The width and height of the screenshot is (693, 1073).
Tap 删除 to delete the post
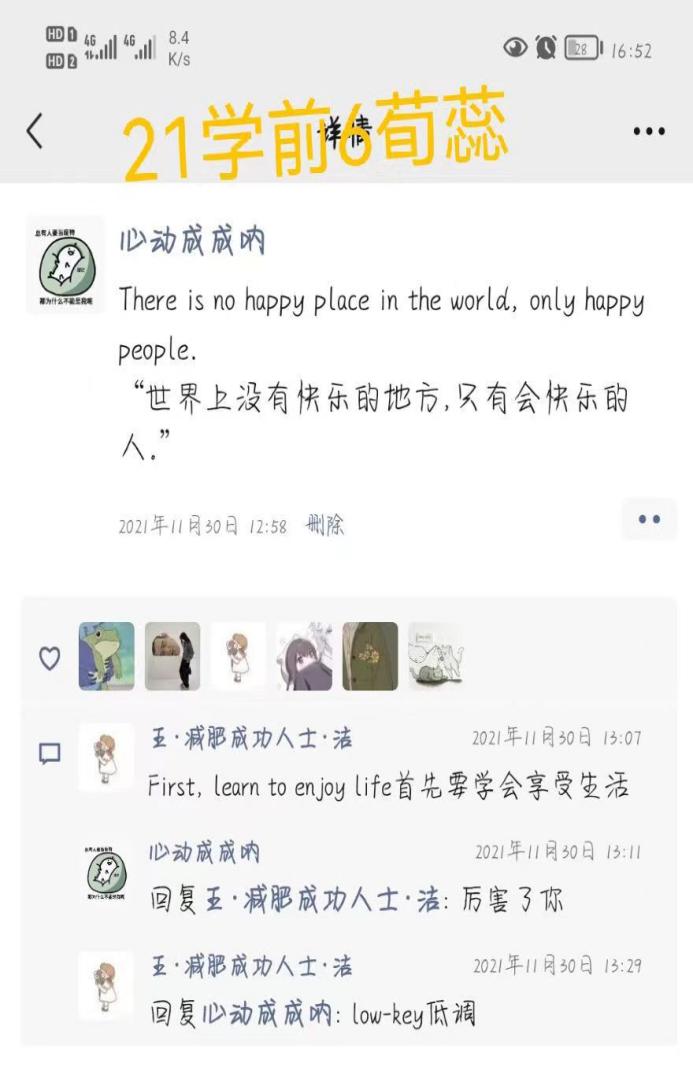[x=325, y=525]
